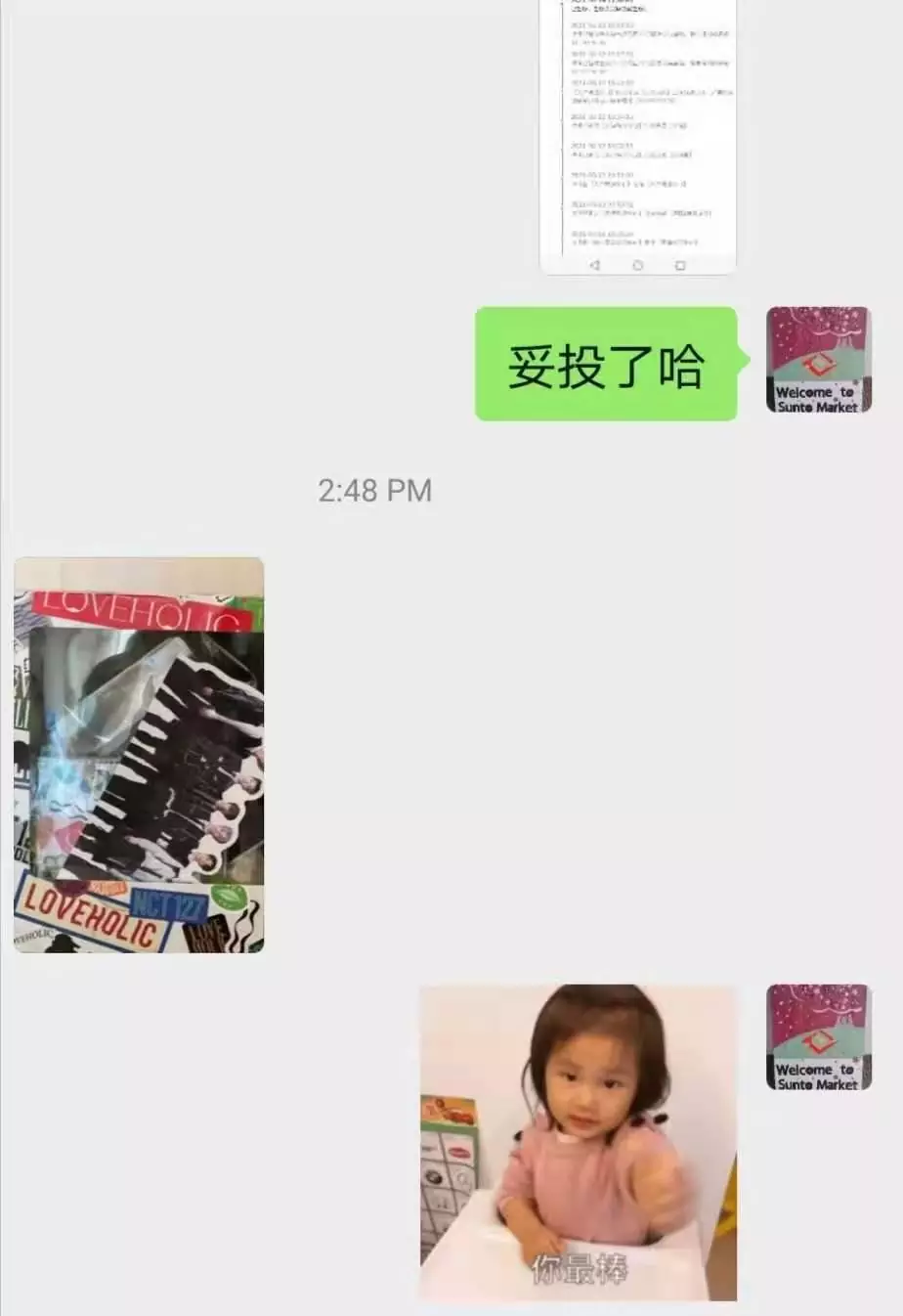The image size is (903, 1316).
Task: Open the sent logistics screenshot image
Action: (x=637, y=137)
